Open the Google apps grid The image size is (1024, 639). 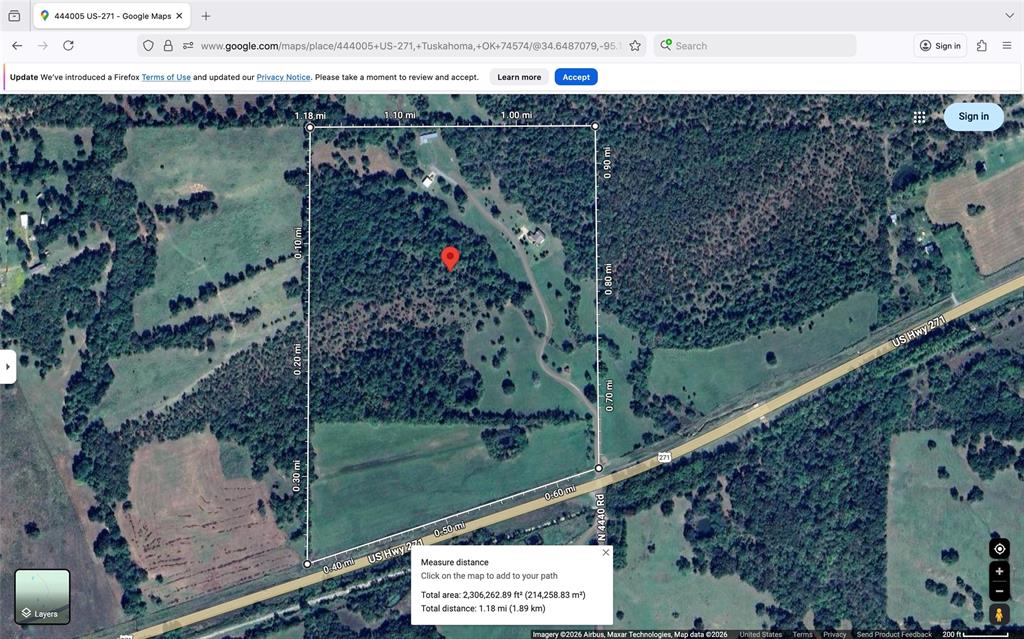pos(919,117)
